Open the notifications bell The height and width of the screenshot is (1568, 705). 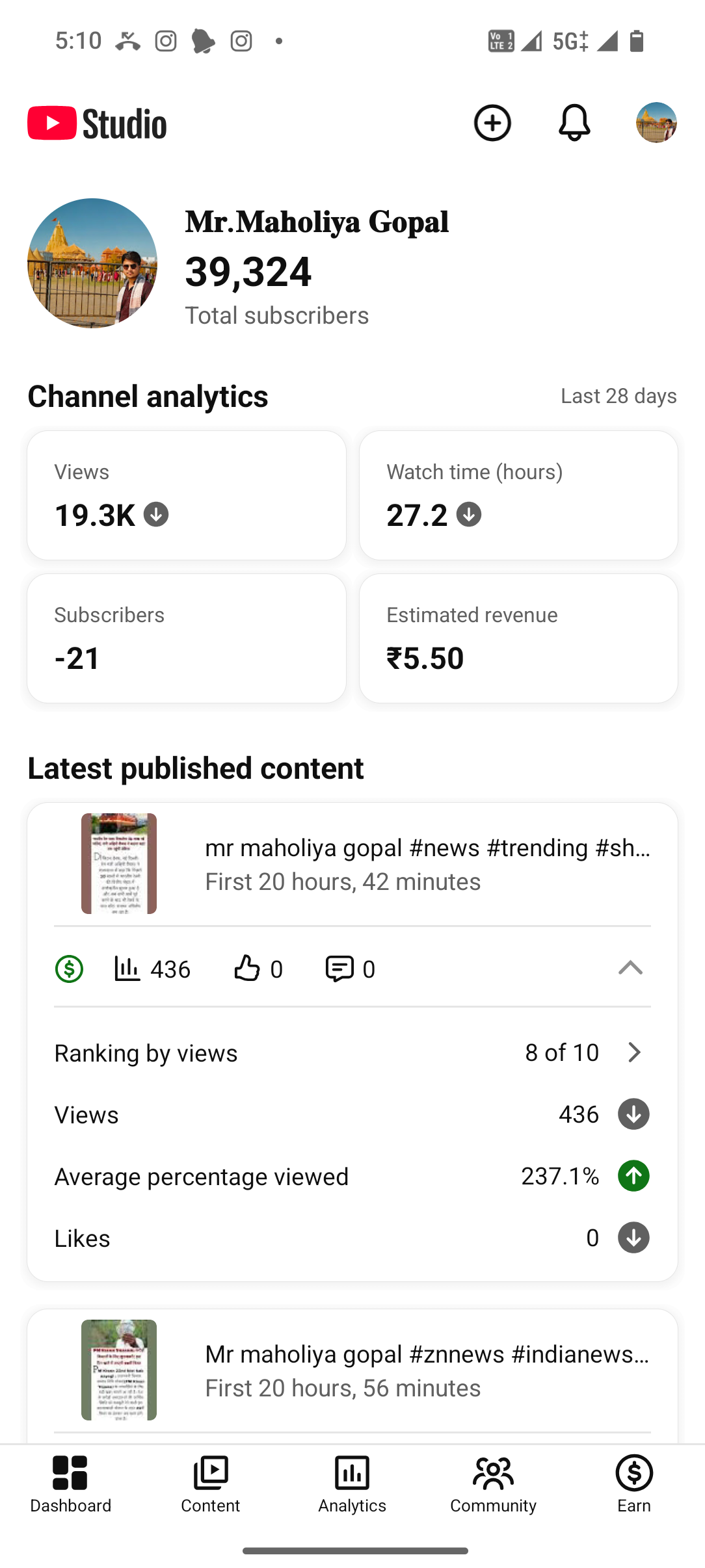(574, 123)
